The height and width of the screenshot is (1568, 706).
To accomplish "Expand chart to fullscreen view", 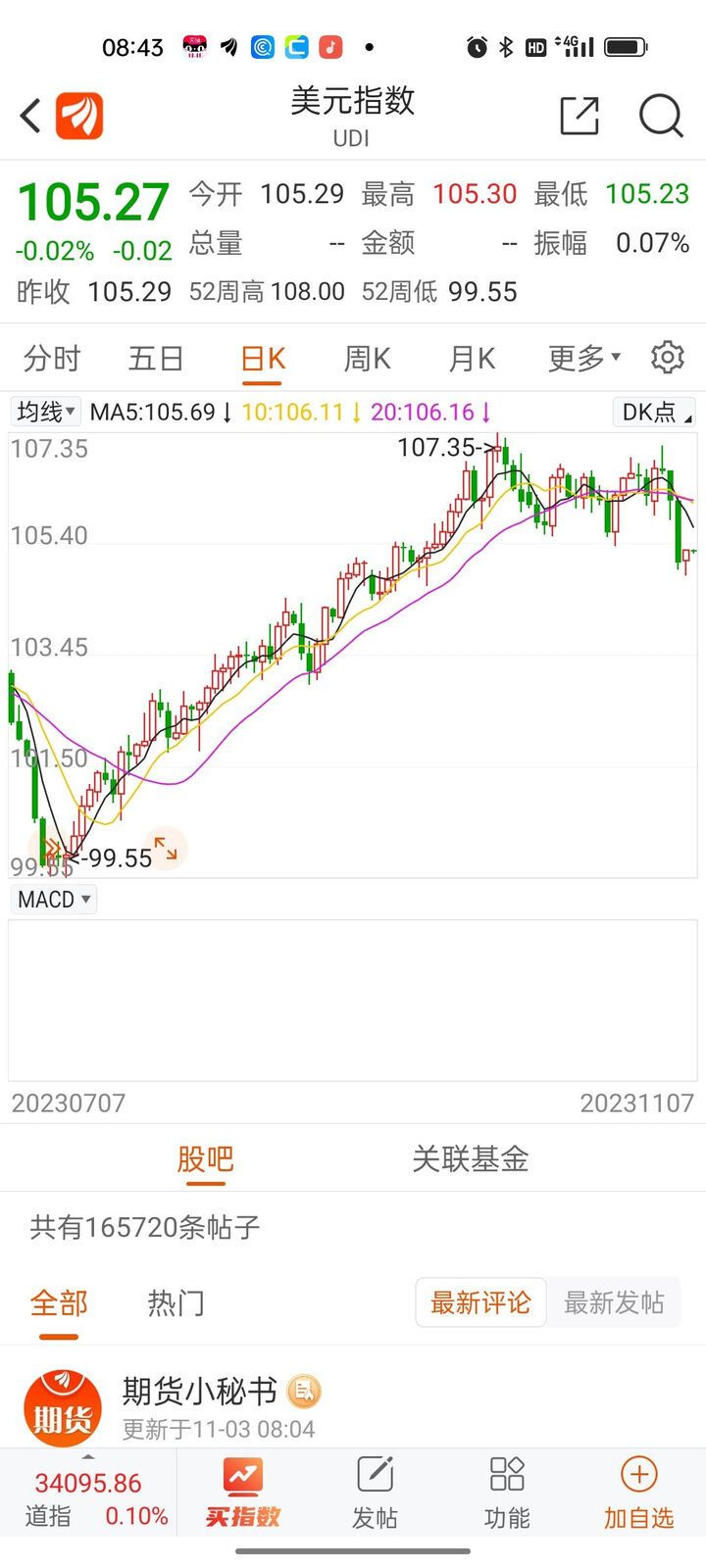I will click(165, 849).
